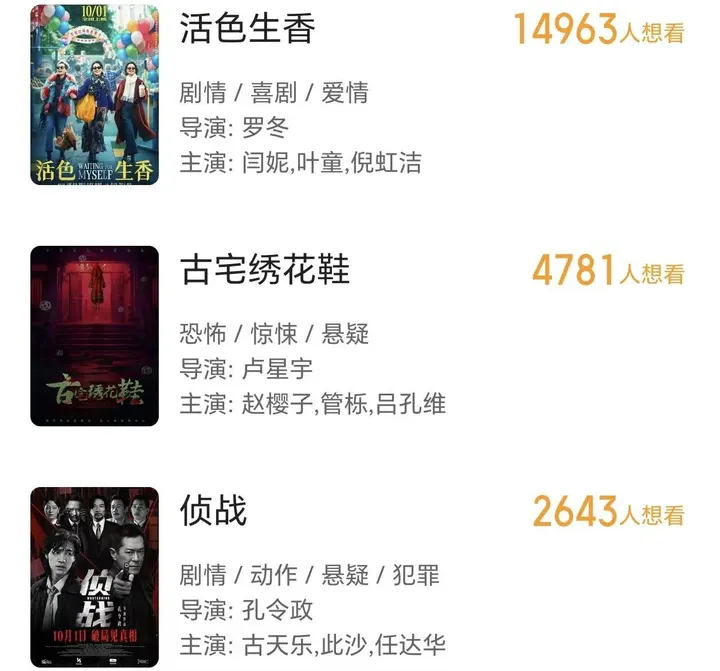This screenshot has height=671, width=720.
Task: Open the movie 活色生香
Action: [x=248, y=28]
